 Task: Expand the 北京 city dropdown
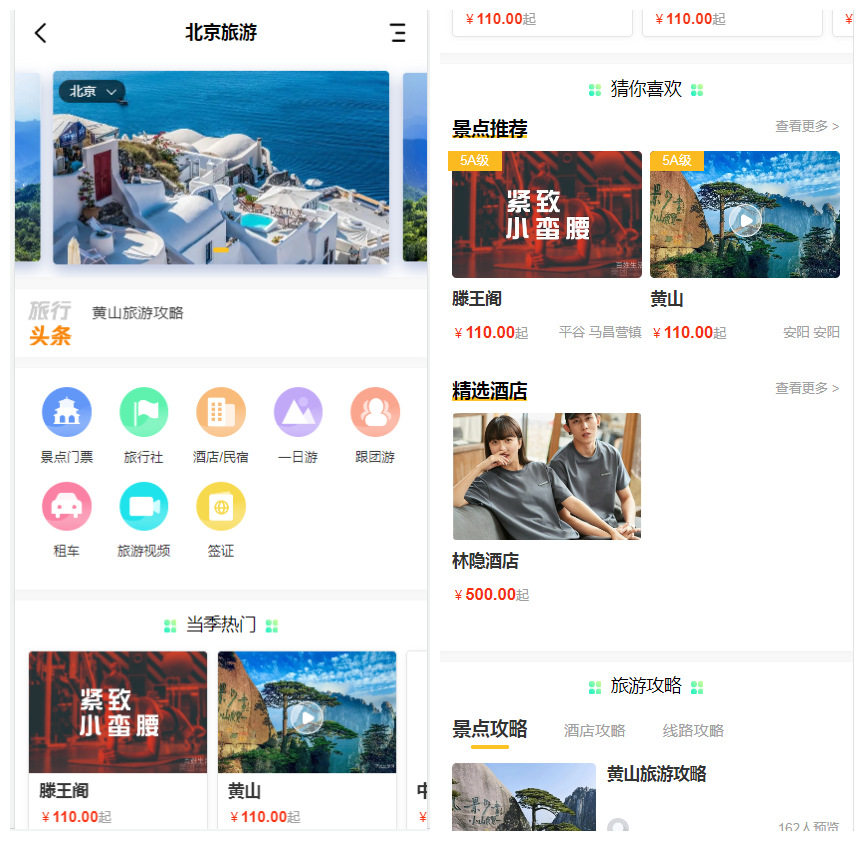[x=92, y=91]
